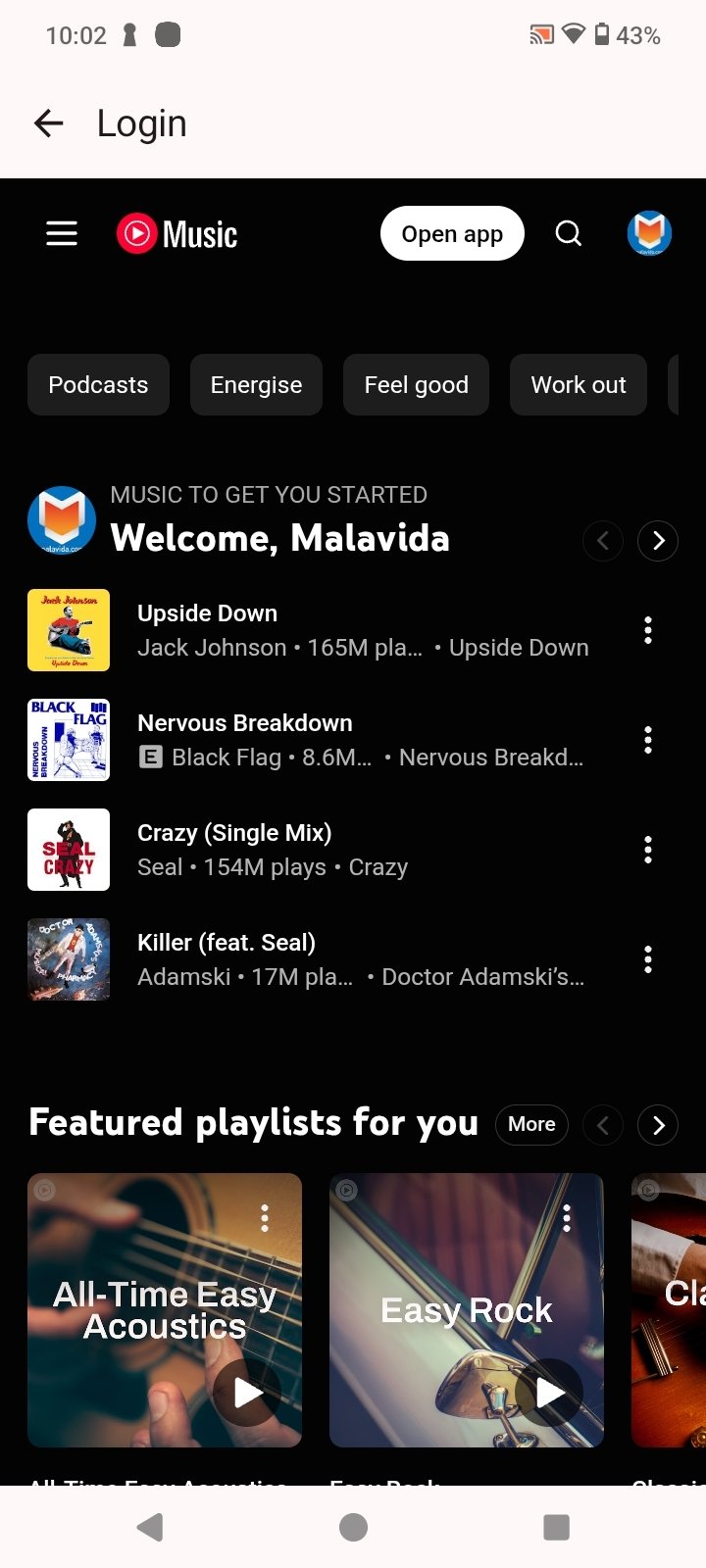This screenshot has width=706, height=1568.
Task: Play Crazy (Single Mix) by Seal
Action: tap(69, 850)
